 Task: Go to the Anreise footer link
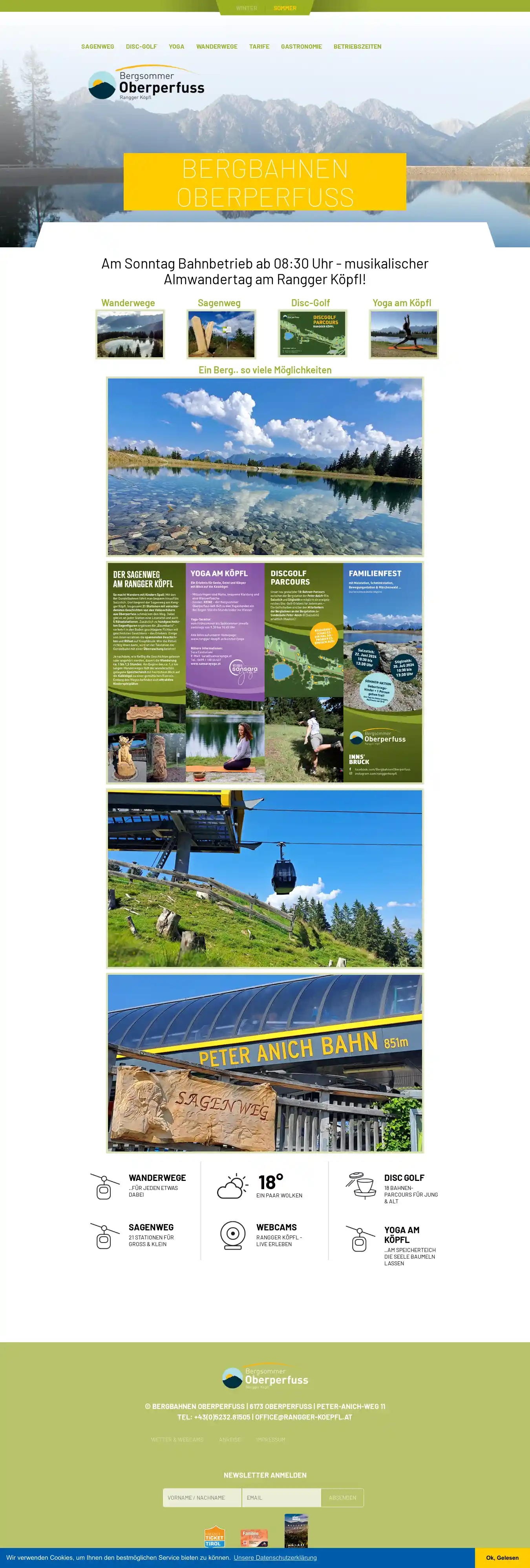click(230, 1440)
